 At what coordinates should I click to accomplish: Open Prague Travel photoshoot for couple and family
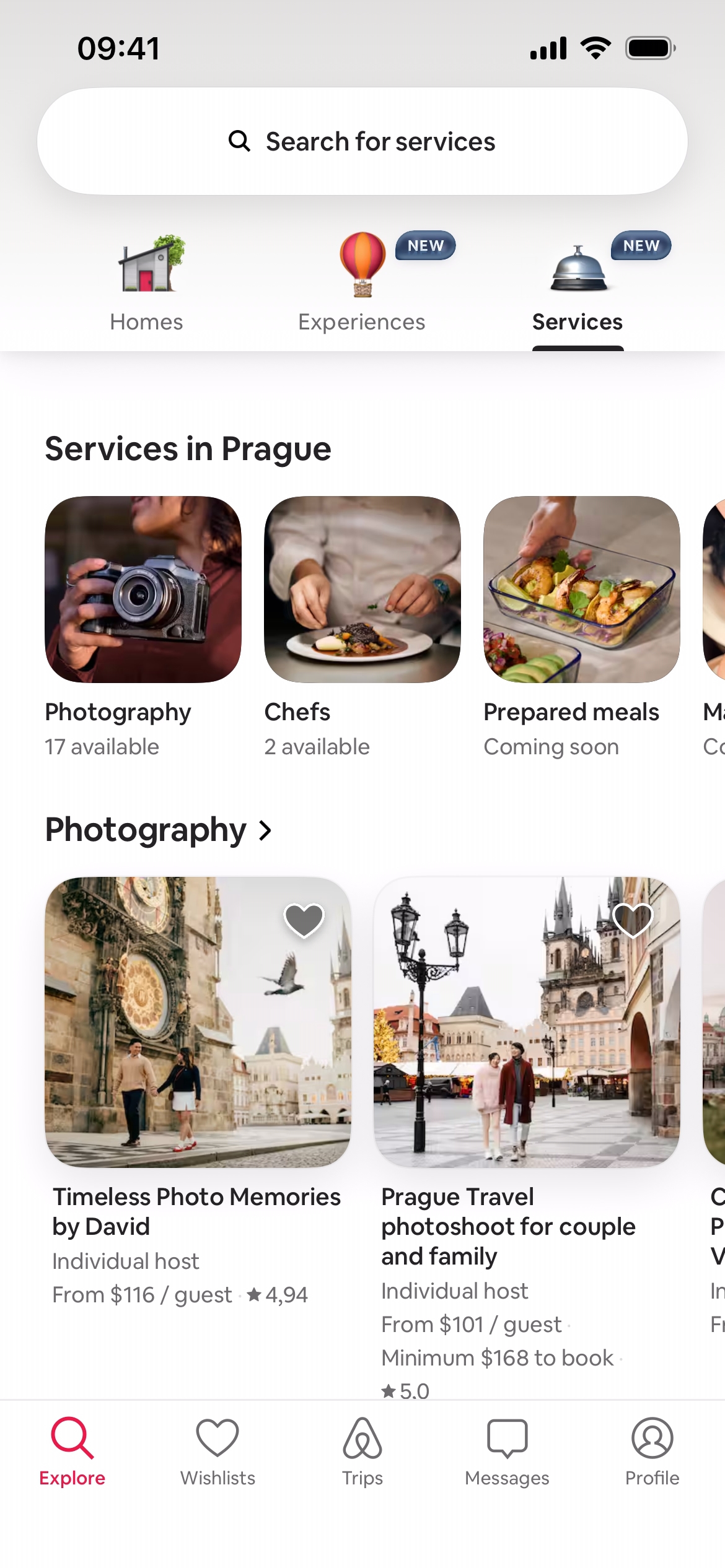point(527,1022)
